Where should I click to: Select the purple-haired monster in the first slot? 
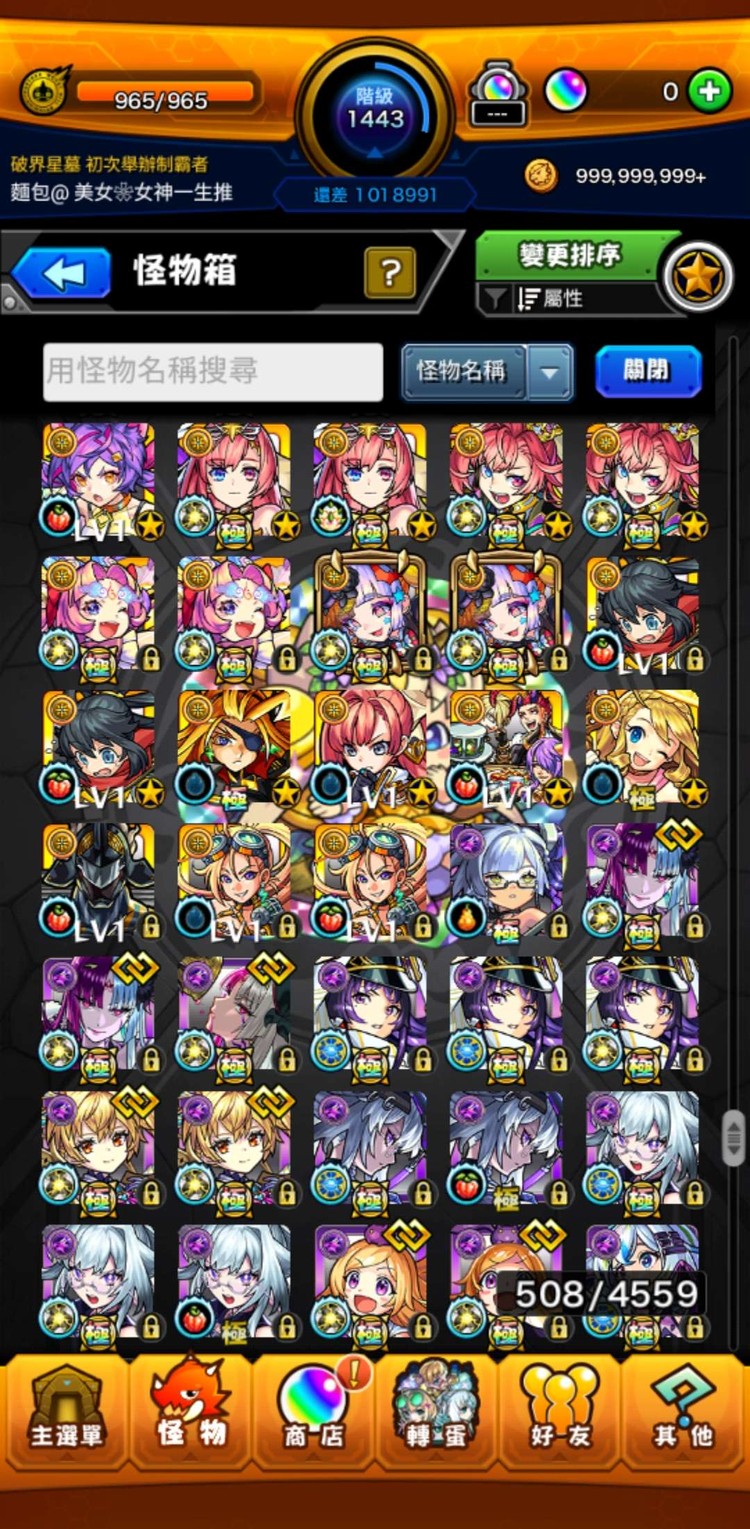click(x=99, y=480)
